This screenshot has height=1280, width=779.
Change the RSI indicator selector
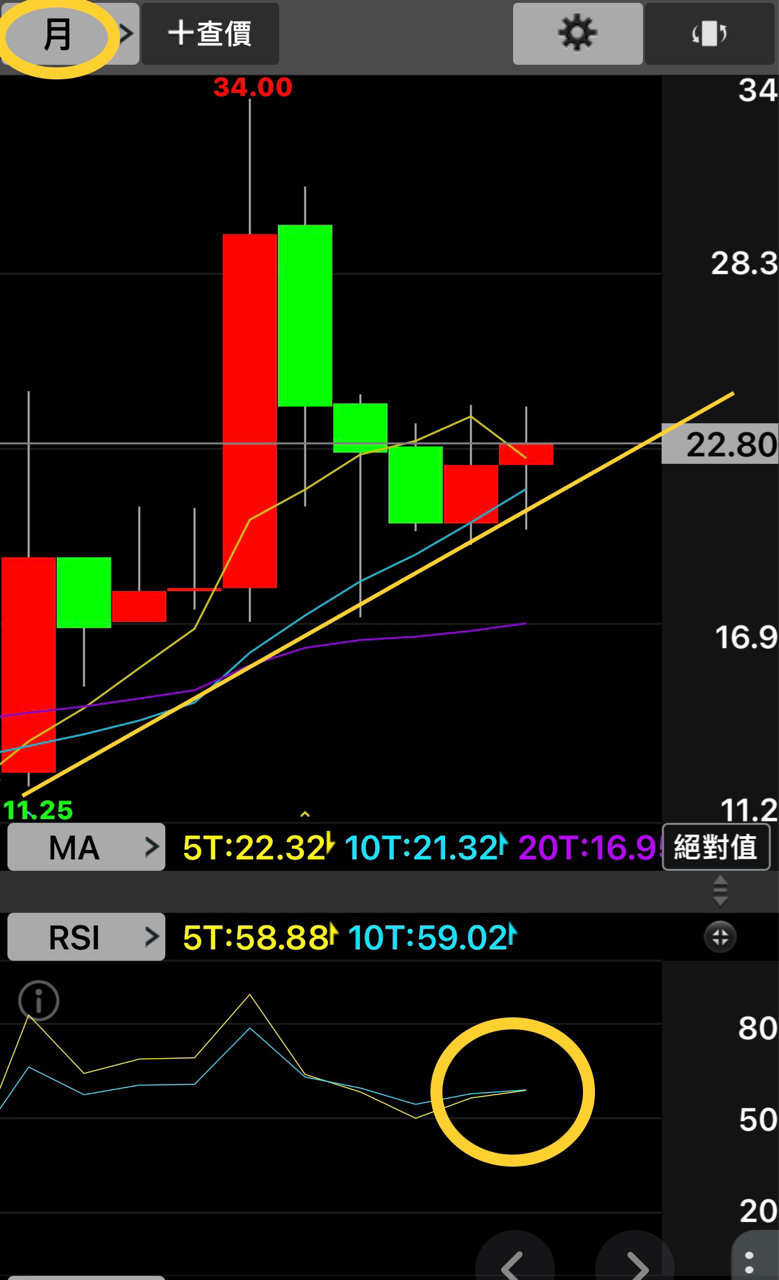86,937
